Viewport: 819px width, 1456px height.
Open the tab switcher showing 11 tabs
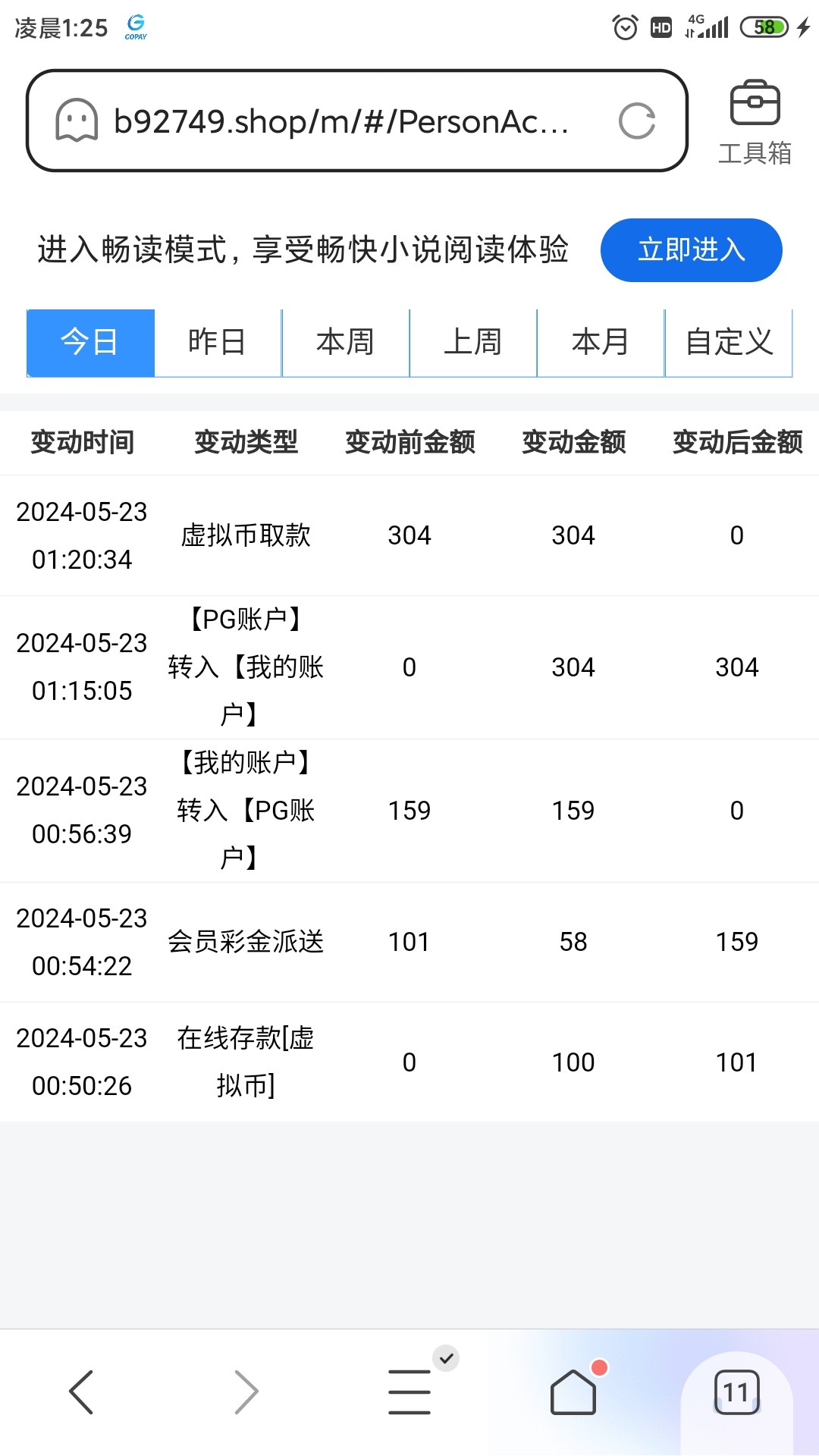click(736, 1392)
